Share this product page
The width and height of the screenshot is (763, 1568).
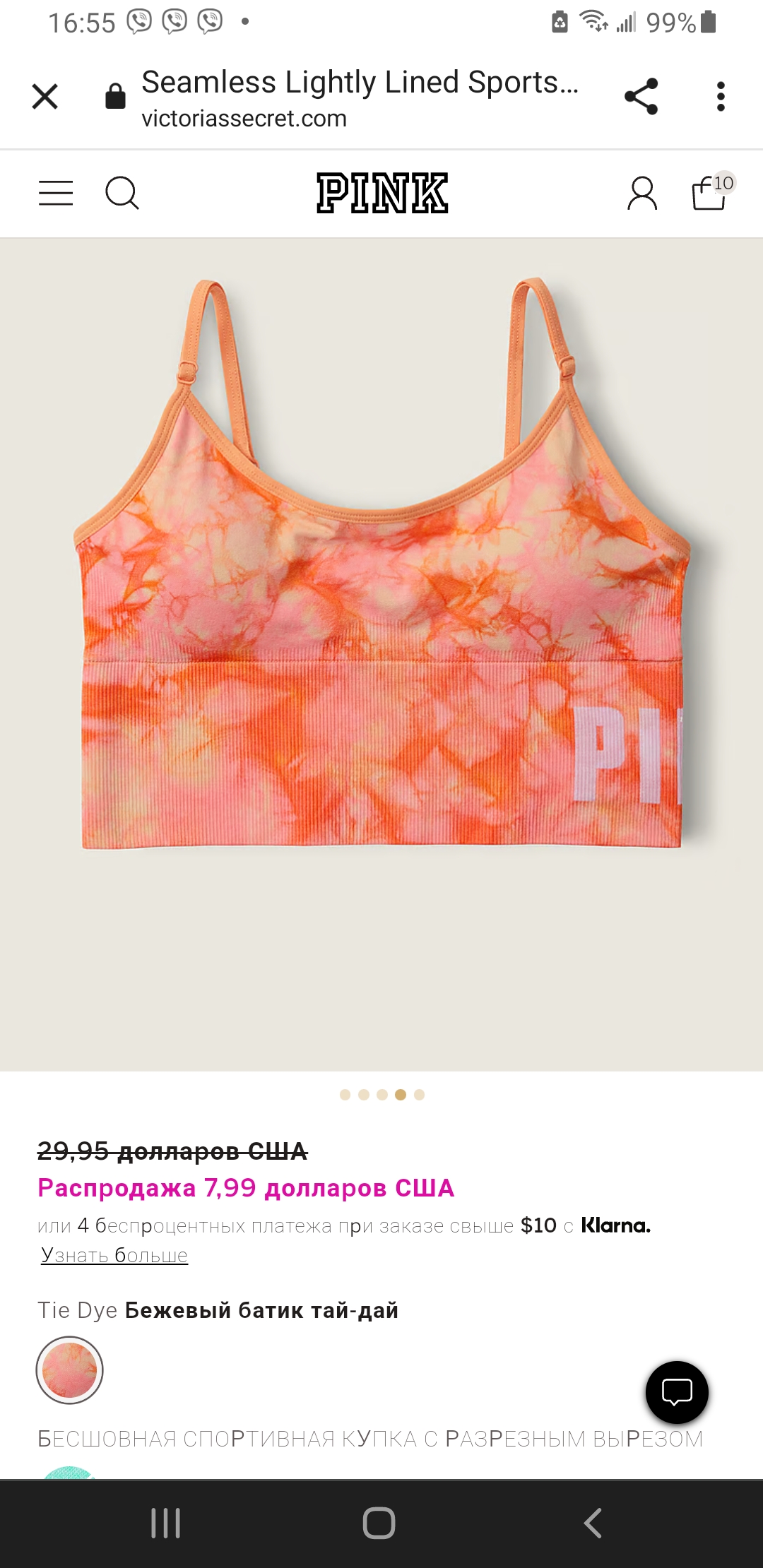point(641,97)
